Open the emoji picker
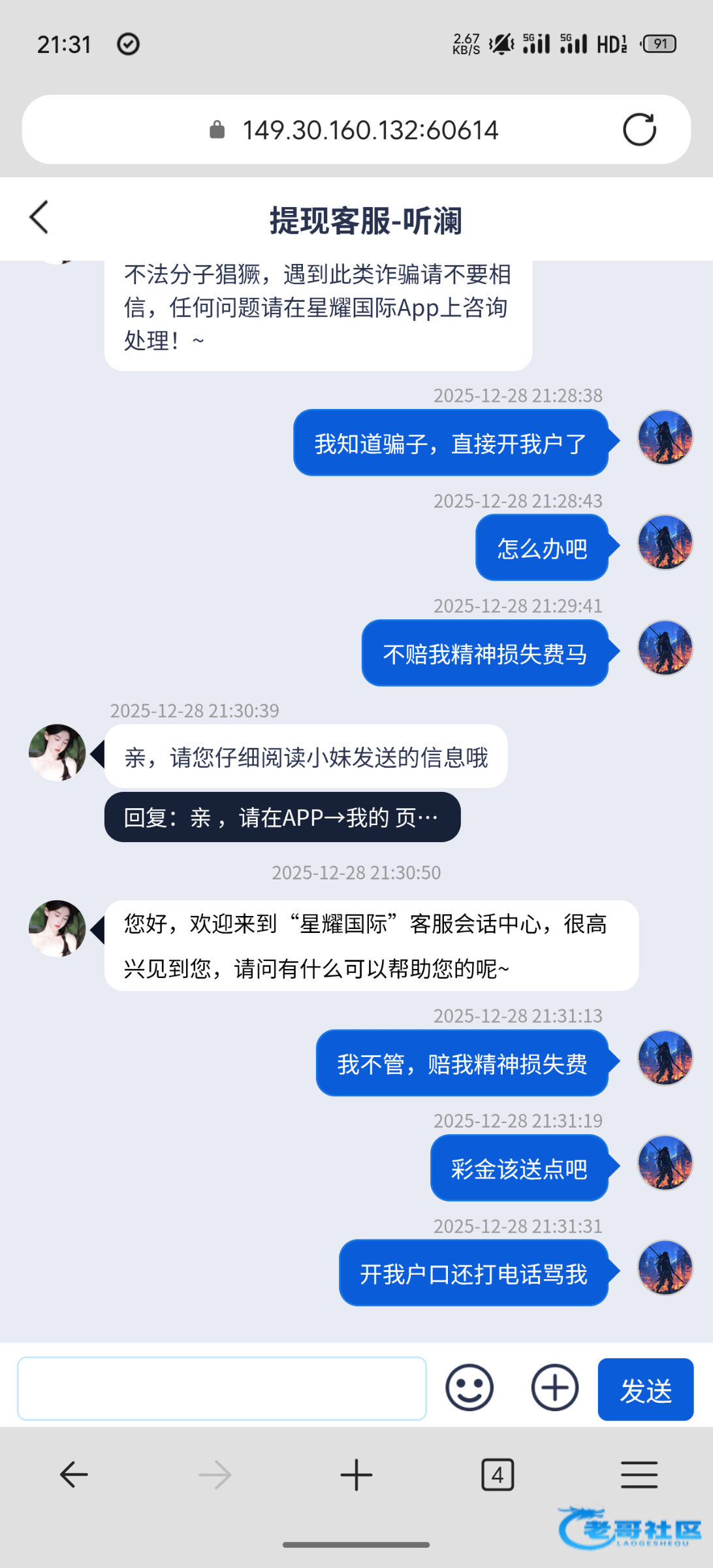Image resolution: width=713 pixels, height=1568 pixels. [469, 1387]
